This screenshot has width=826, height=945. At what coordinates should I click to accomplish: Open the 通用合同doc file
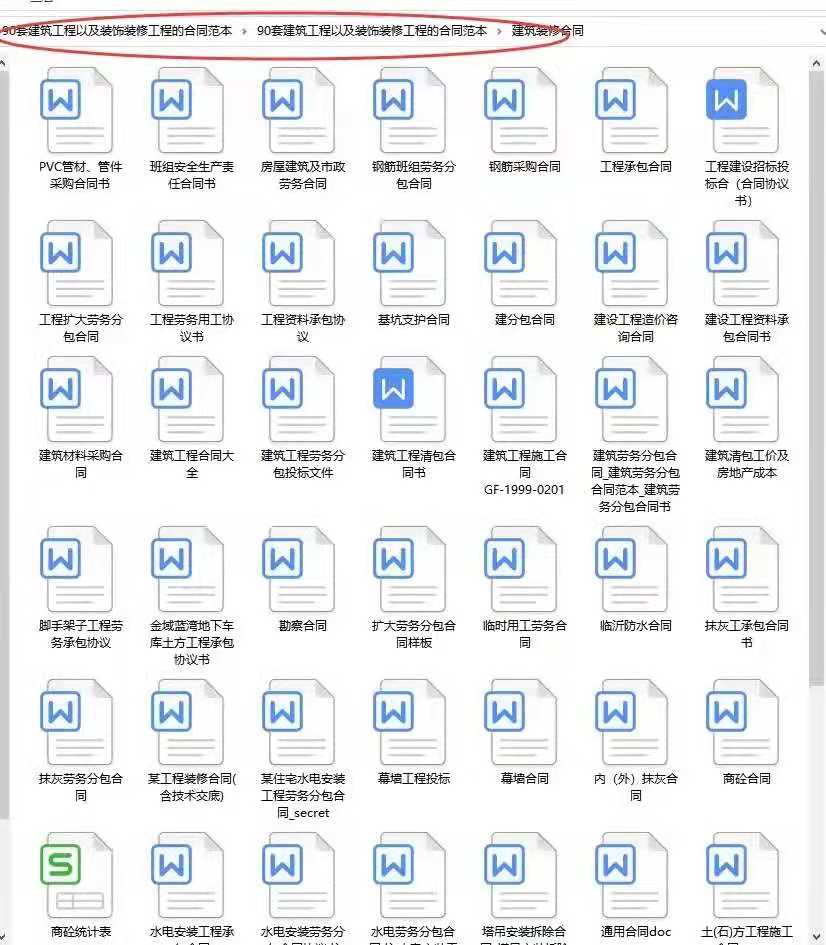coord(633,872)
